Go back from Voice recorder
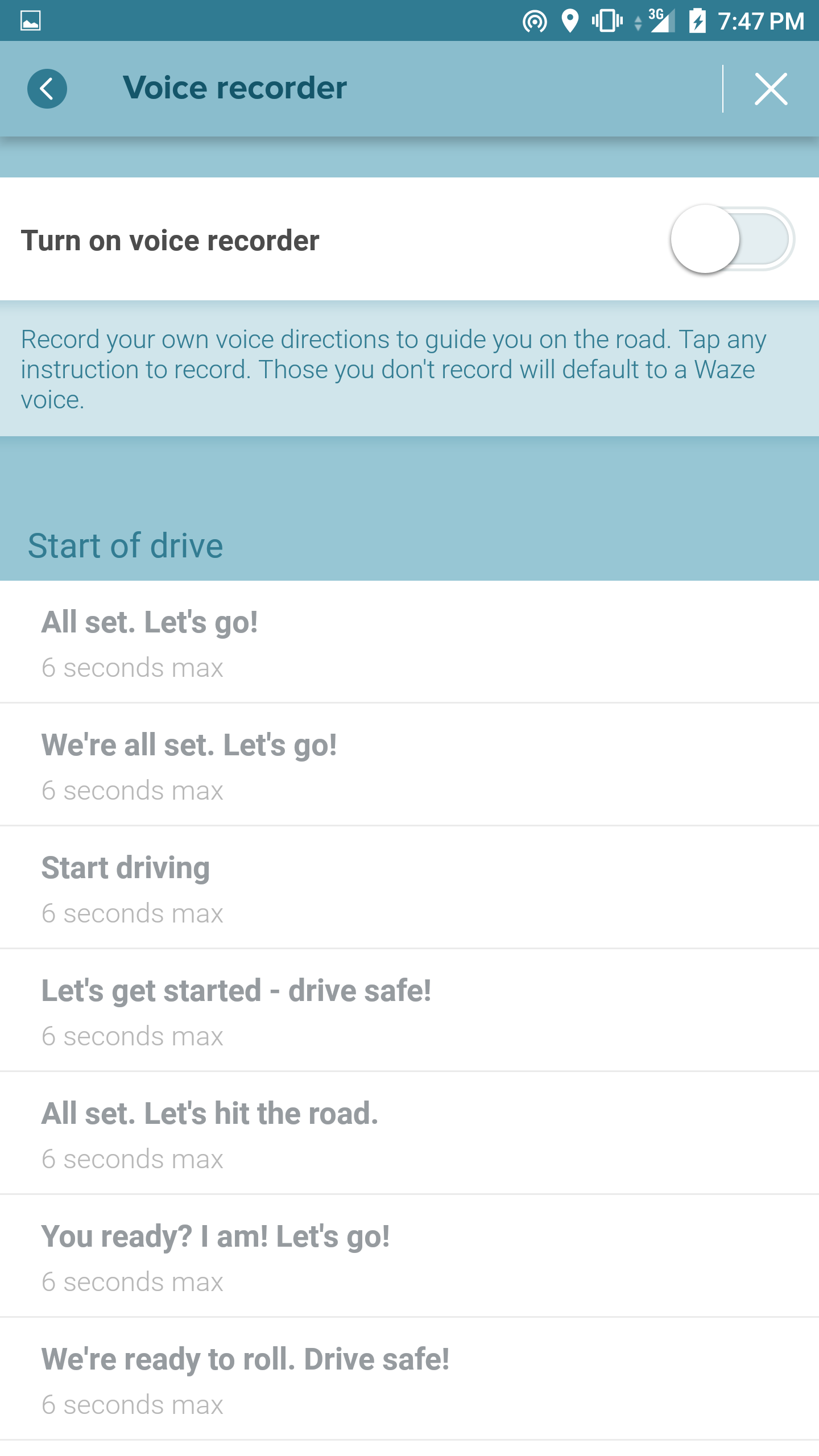 47,89
